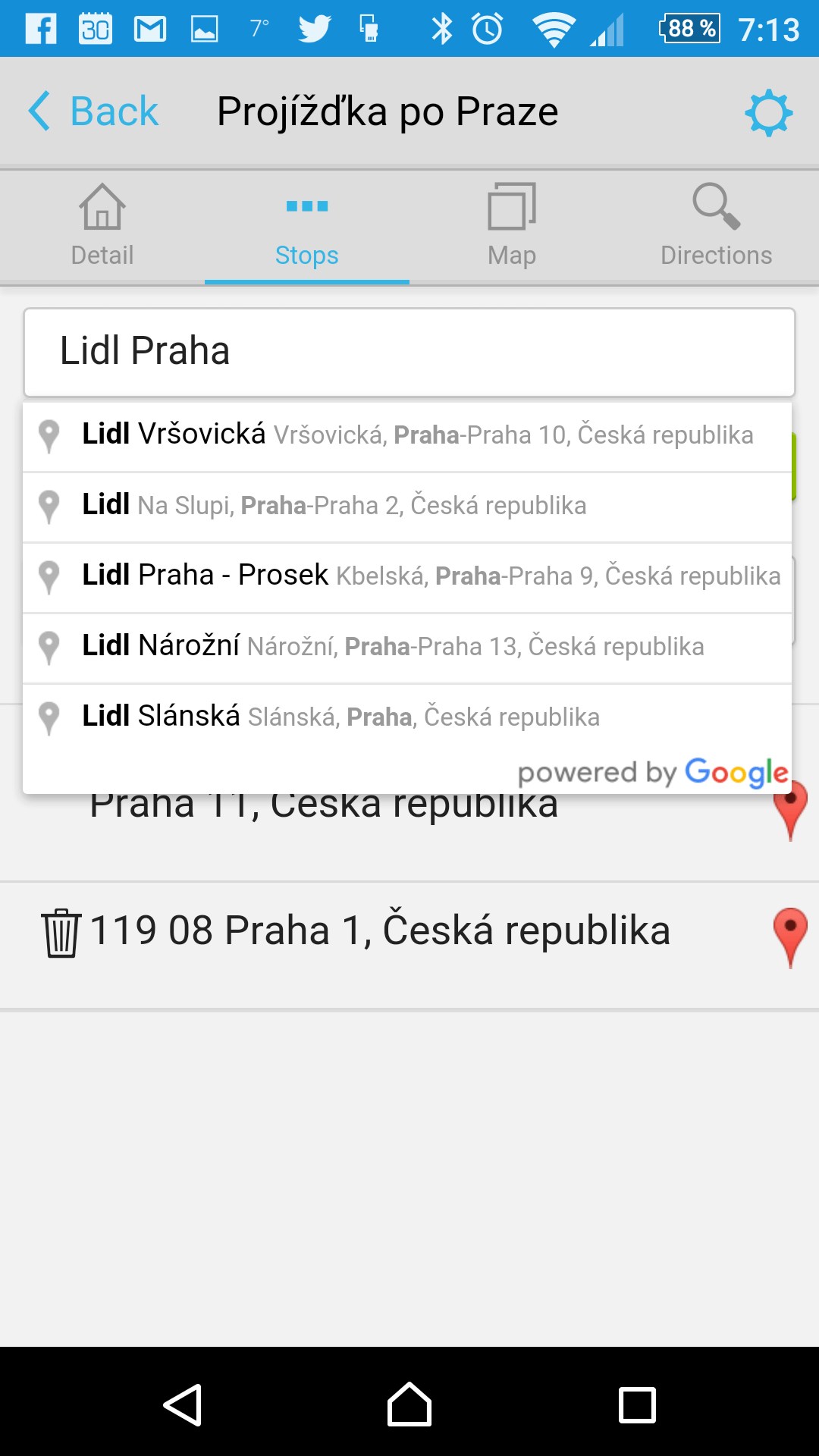The image size is (819, 1456).
Task: Select the Stops tab
Action: click(x=307, y=227)
